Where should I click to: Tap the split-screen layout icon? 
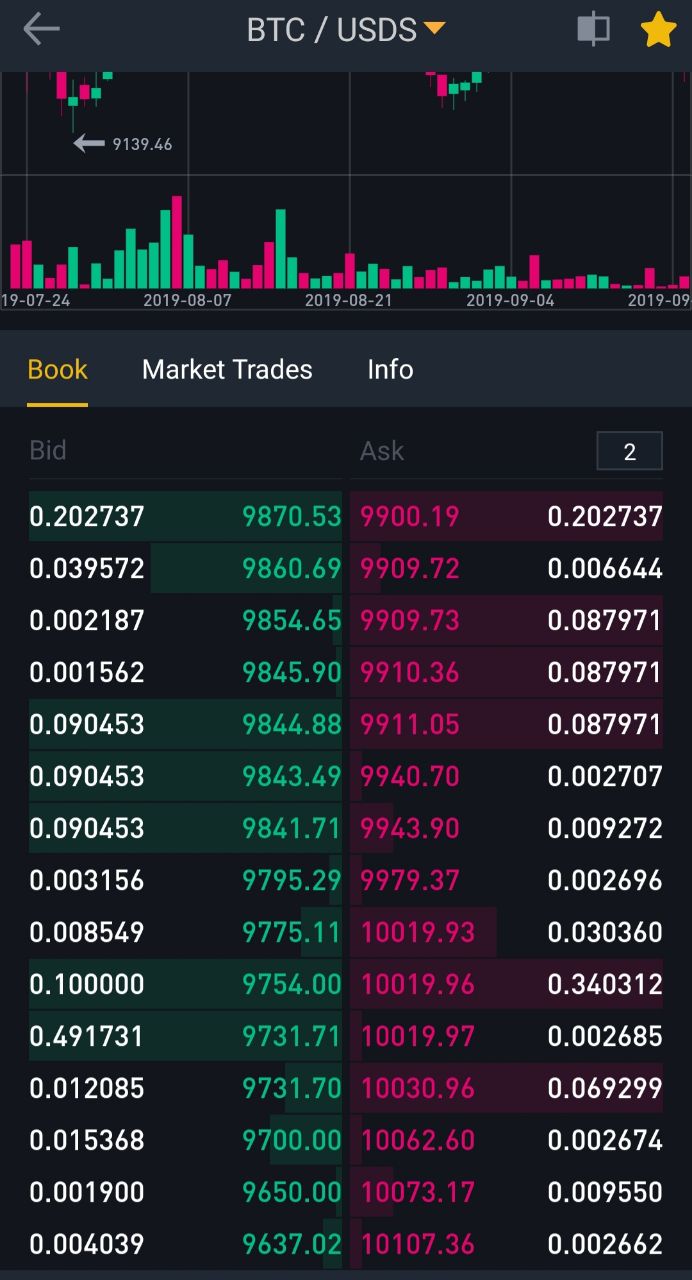[593, 29]
